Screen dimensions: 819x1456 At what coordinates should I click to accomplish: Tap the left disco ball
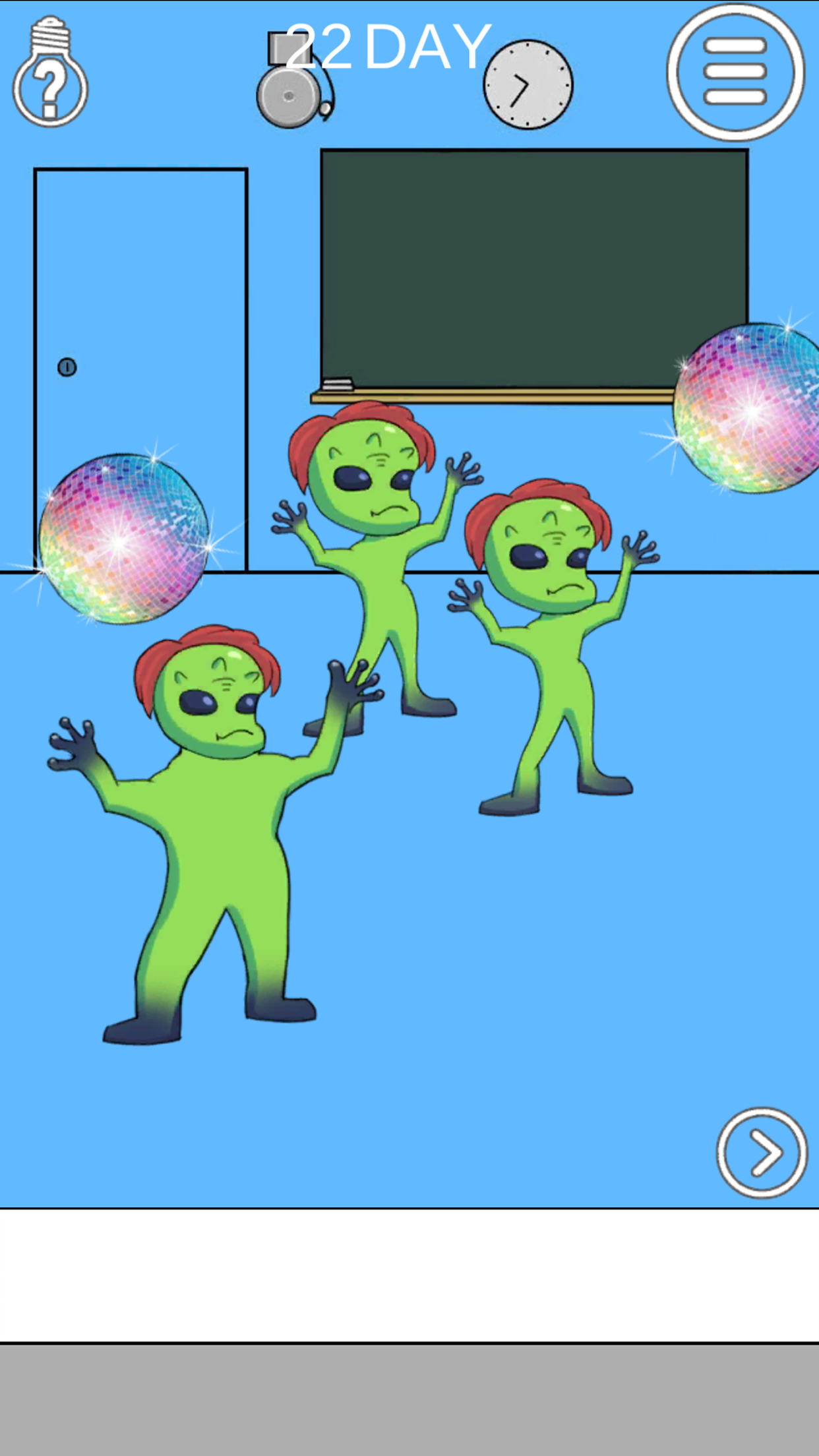tap(125, 537)
